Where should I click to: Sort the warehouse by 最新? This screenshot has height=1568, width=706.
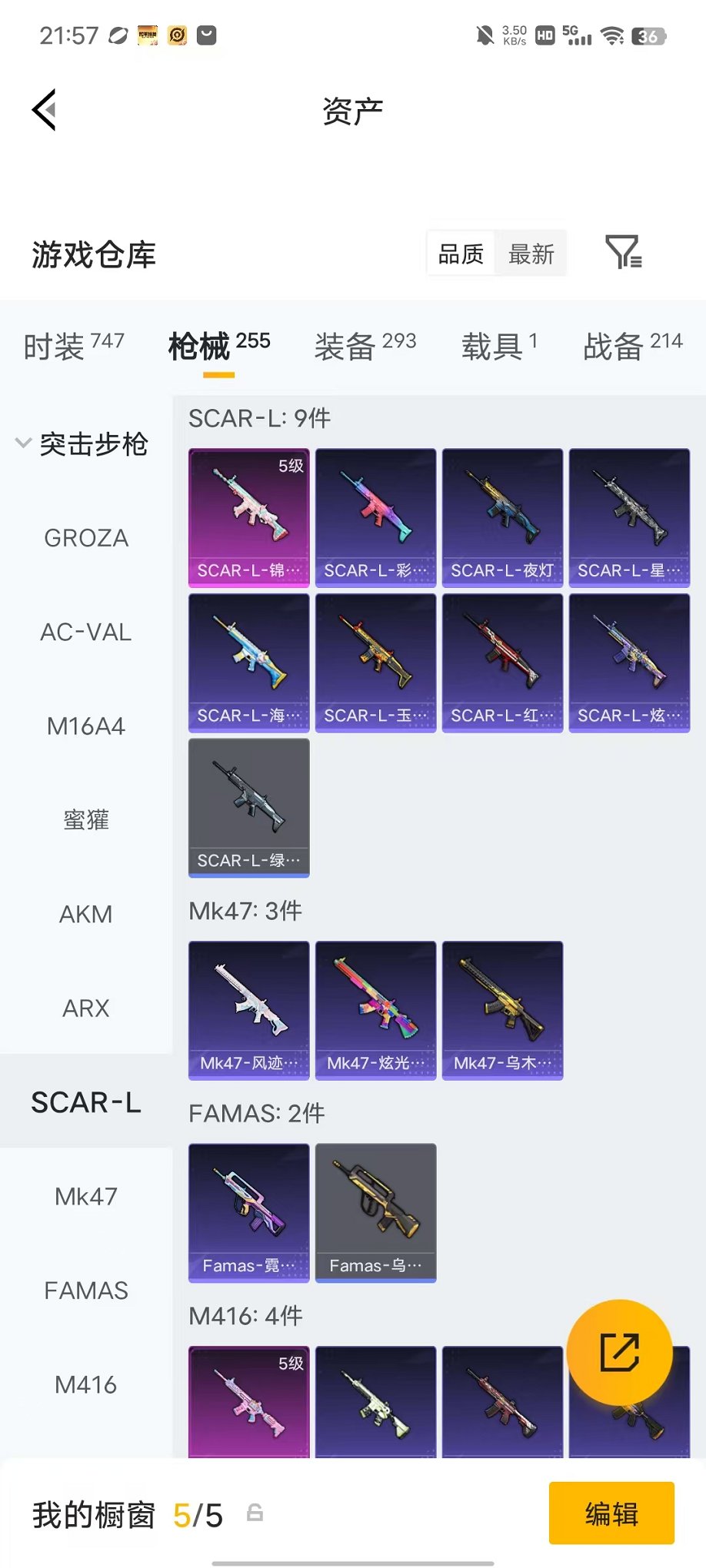tap(531, 254)
